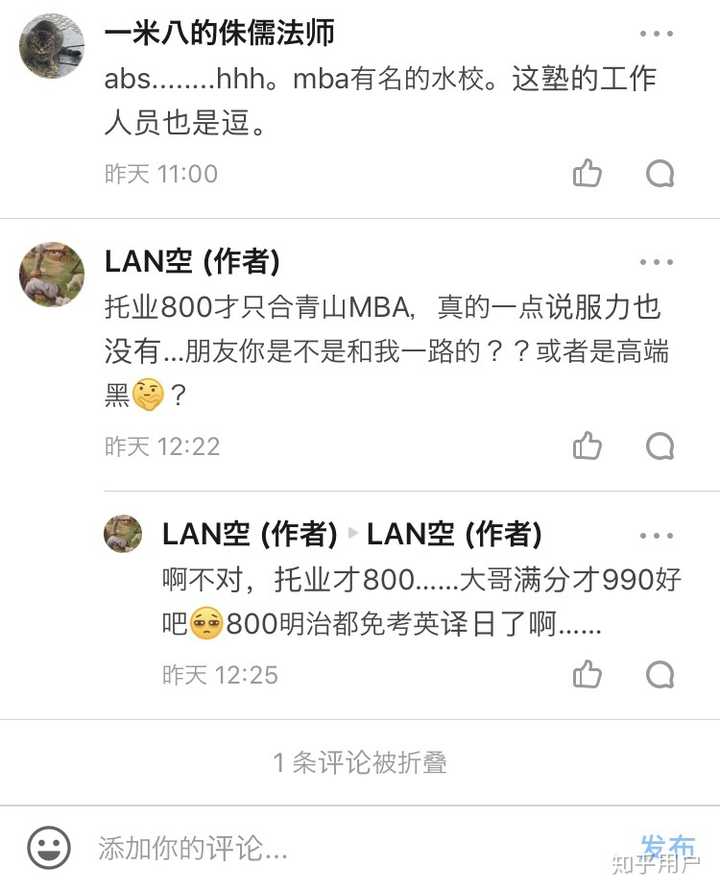The height and width of the screenshot is (890, 720).
Task: Open overflow menu on the 12:22 comment
Action: tap(656, 263)
